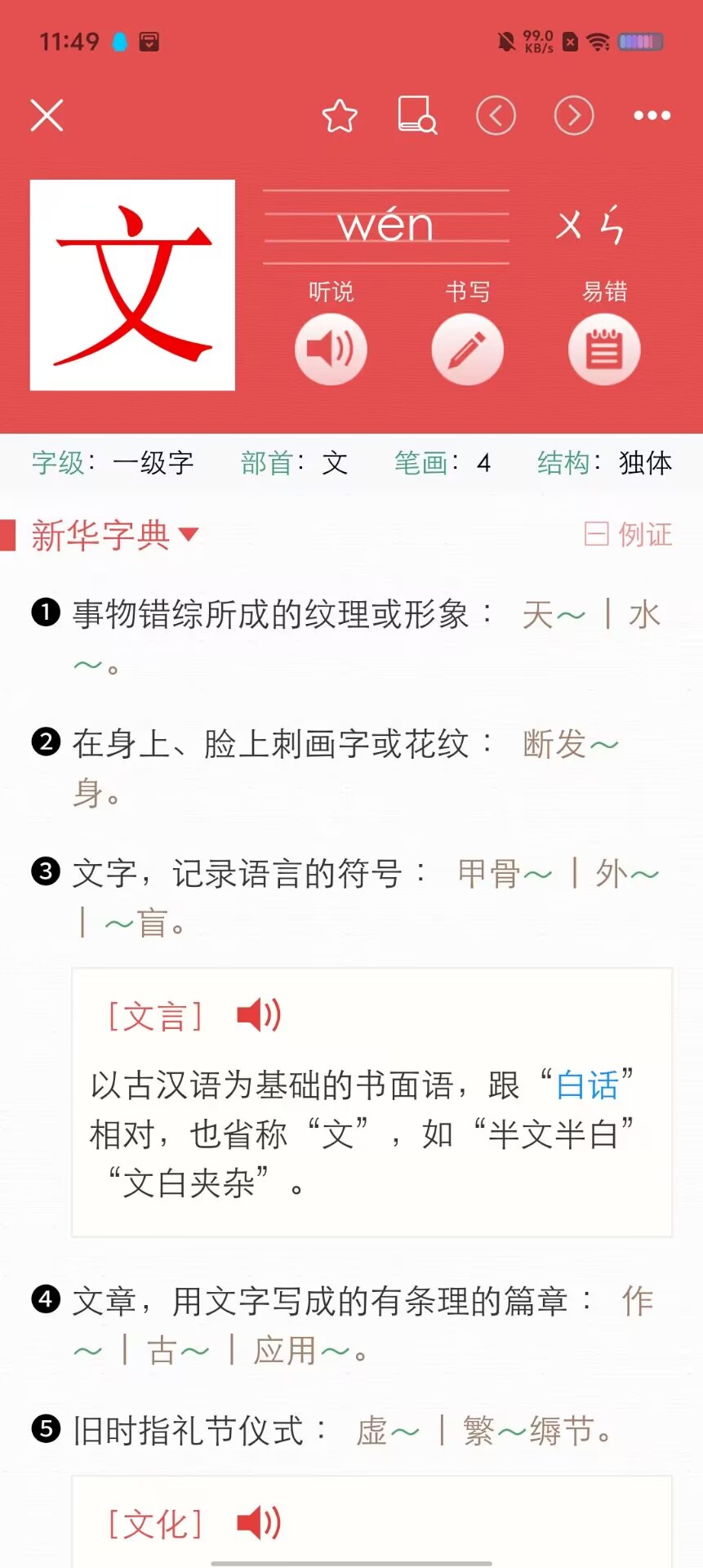This screenshot has width=703, height=1568.
Task: Play pronunciation with the 听说 speaker button
Action: (331, 350)
